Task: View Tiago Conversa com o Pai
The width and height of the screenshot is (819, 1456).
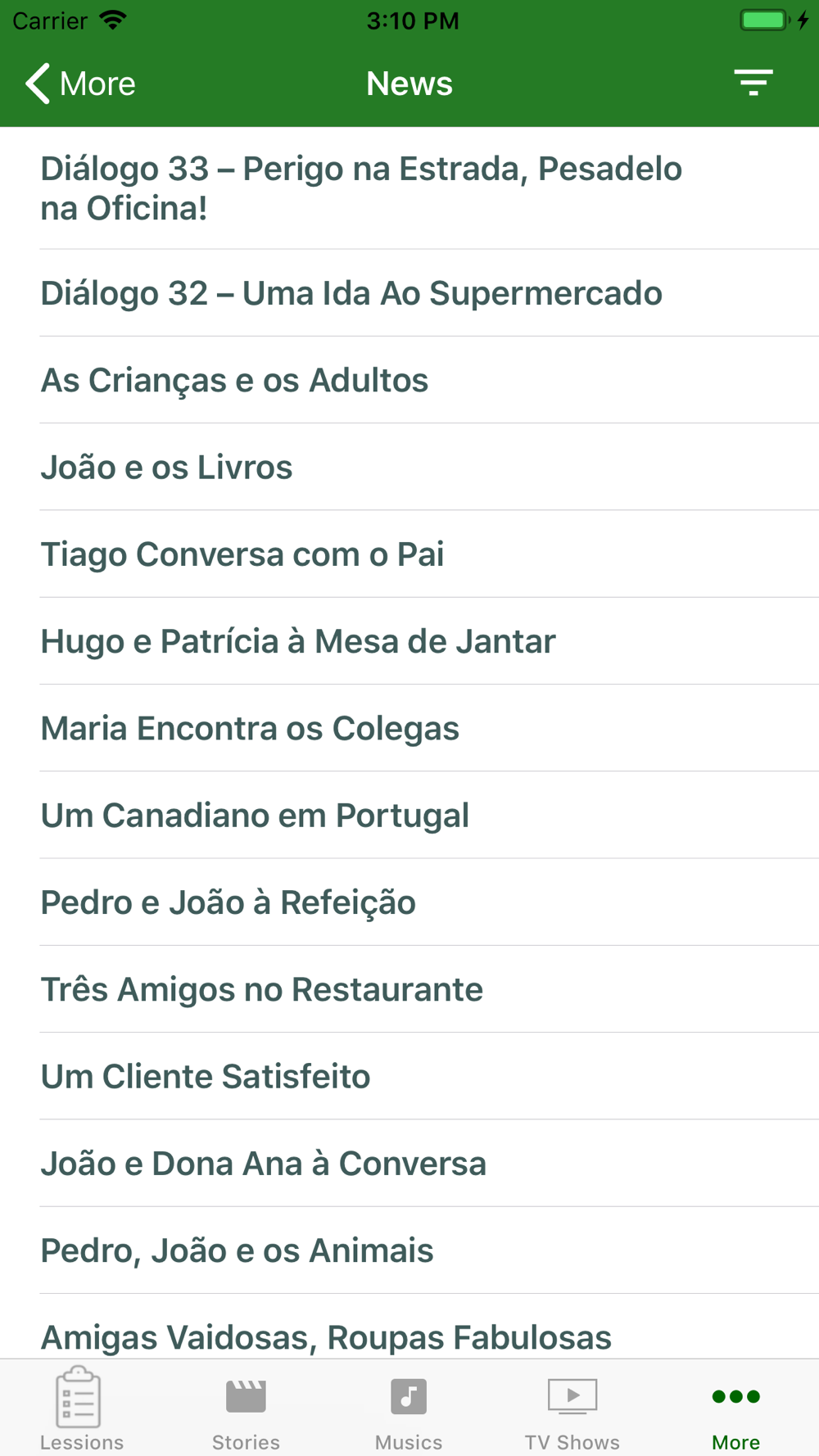Action: [x=242, y=554]
